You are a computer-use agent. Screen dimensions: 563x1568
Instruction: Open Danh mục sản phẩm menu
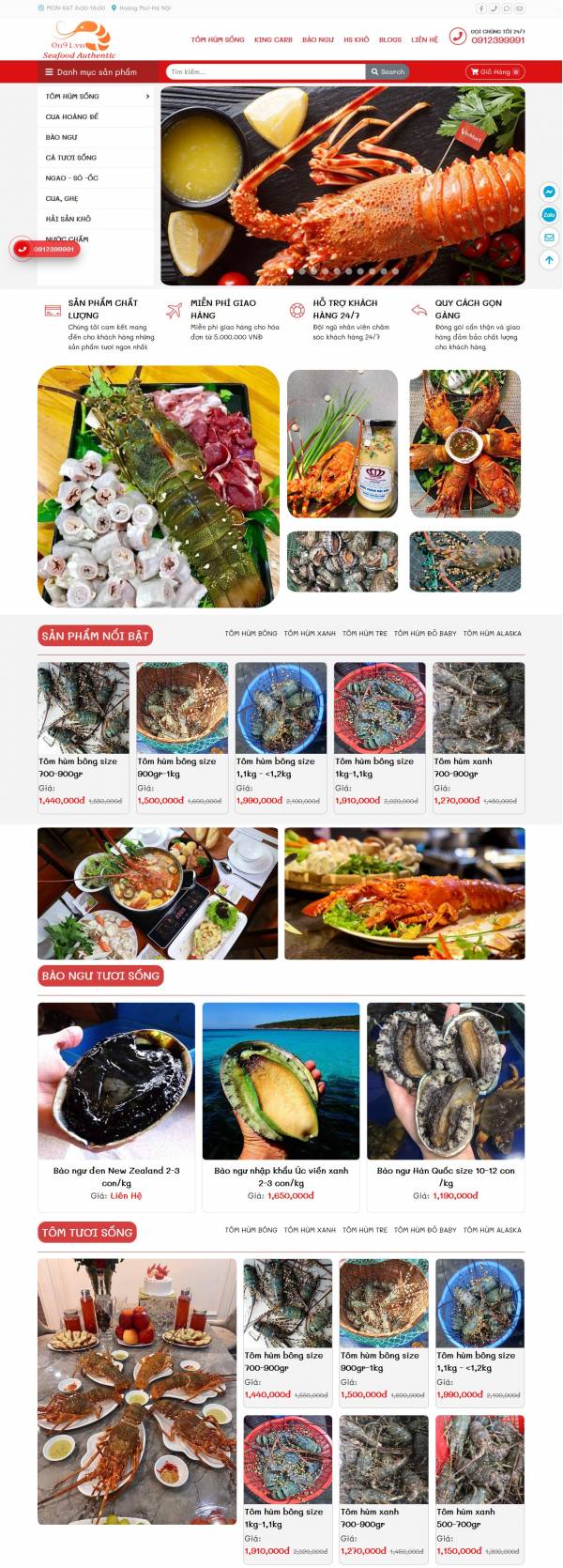tap(91, 71)
